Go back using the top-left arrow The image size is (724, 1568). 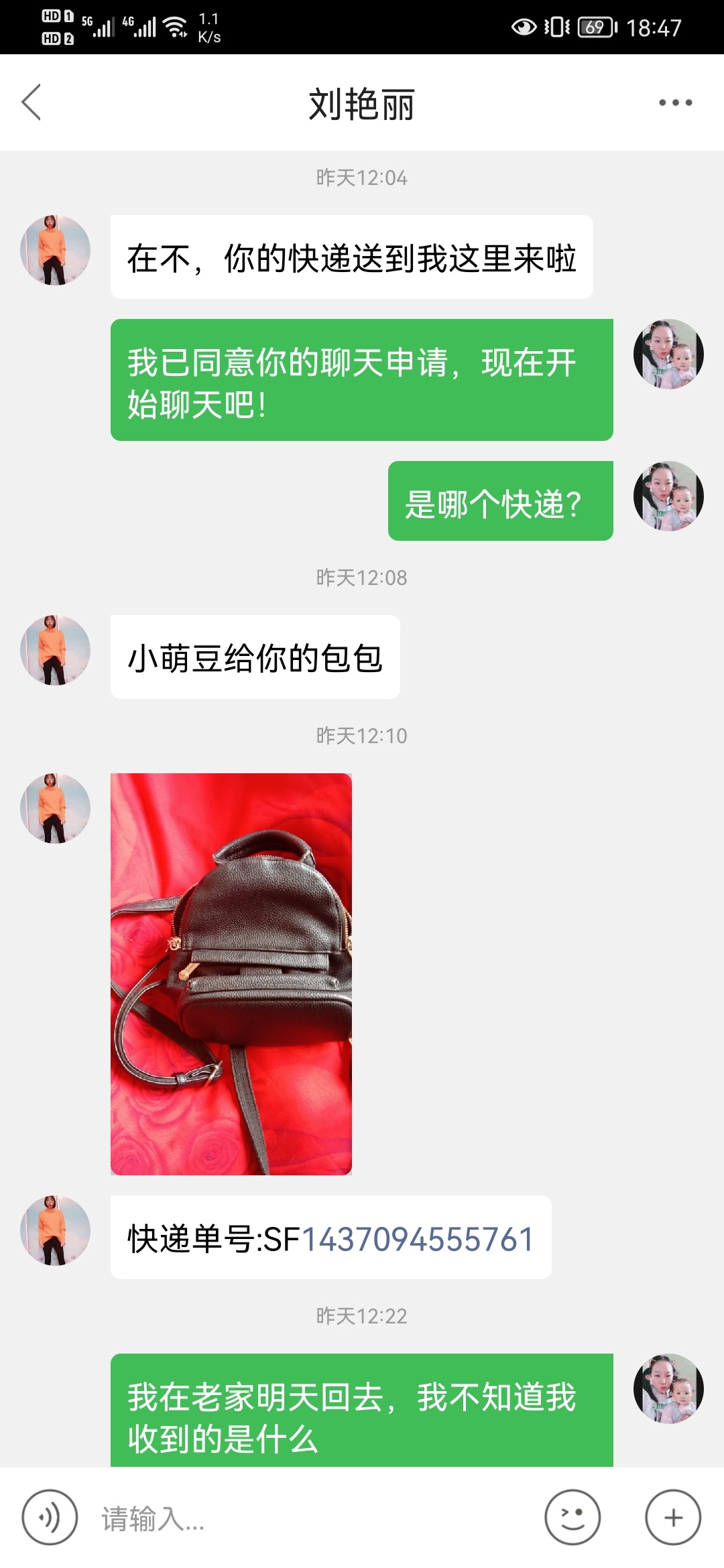coord(32,103)
